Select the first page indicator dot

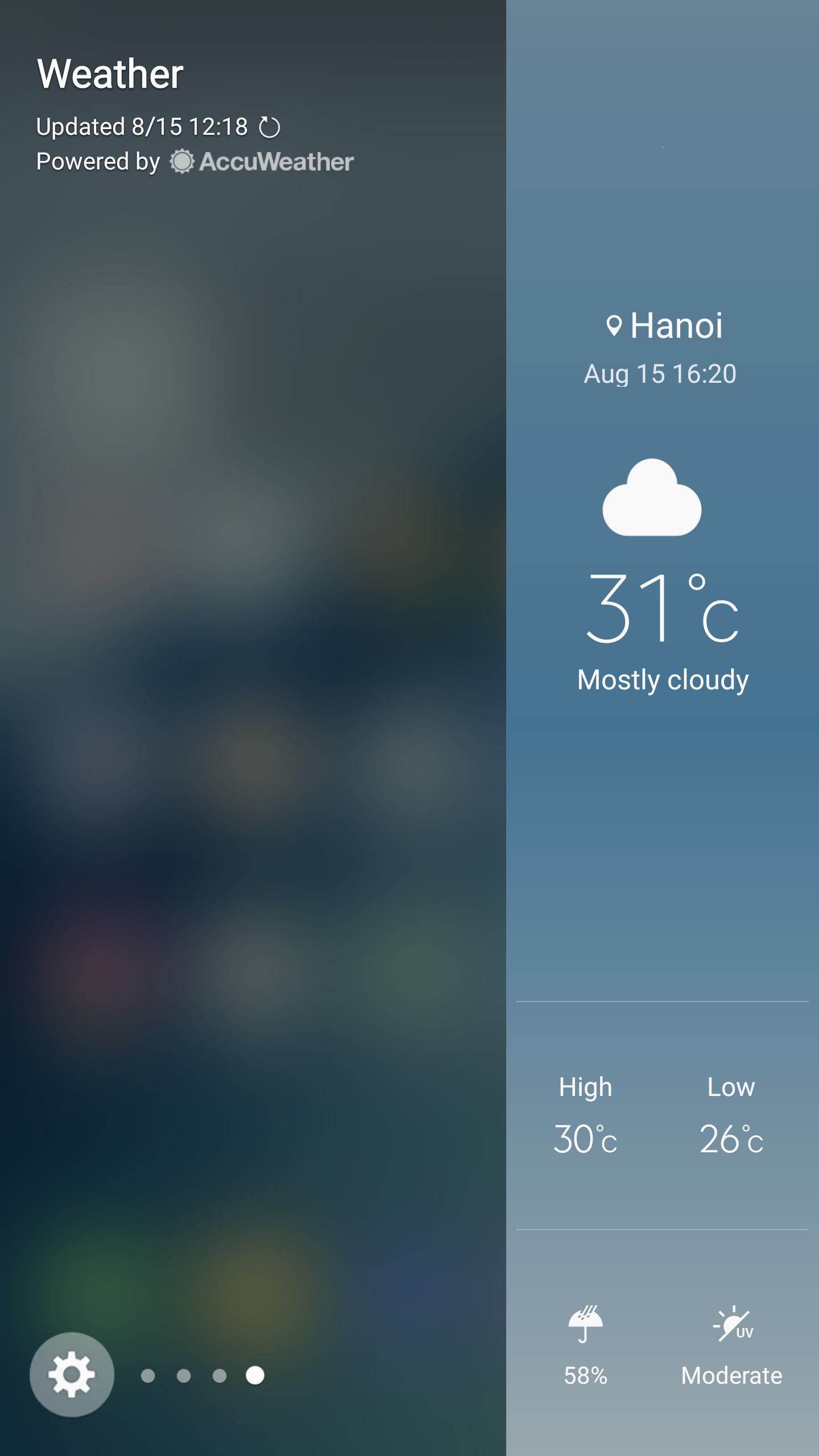(x=148, y=1375)
